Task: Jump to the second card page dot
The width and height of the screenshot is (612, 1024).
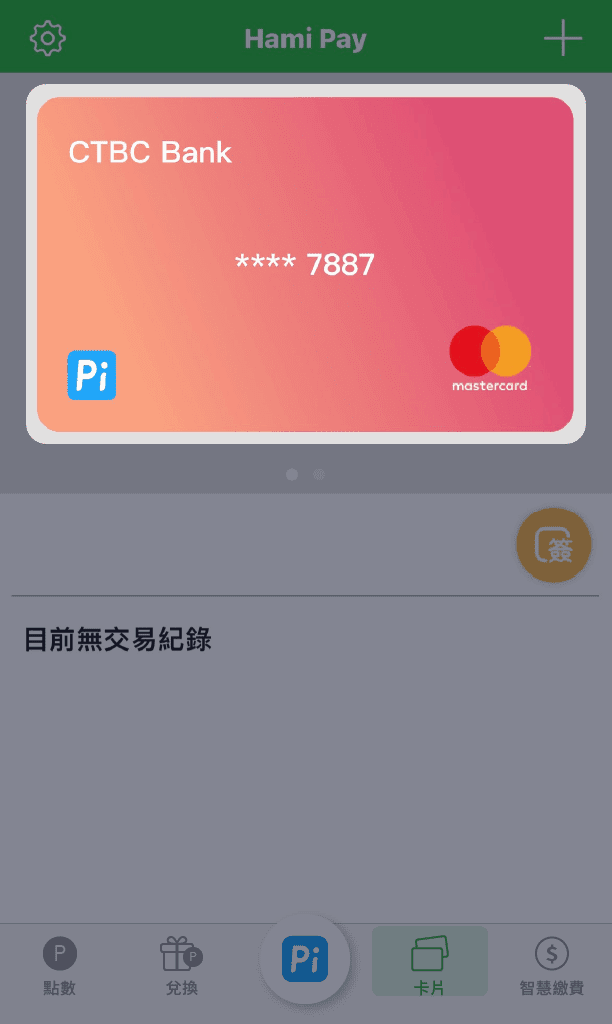Action: pyautogui.click(x=319, y=475)
